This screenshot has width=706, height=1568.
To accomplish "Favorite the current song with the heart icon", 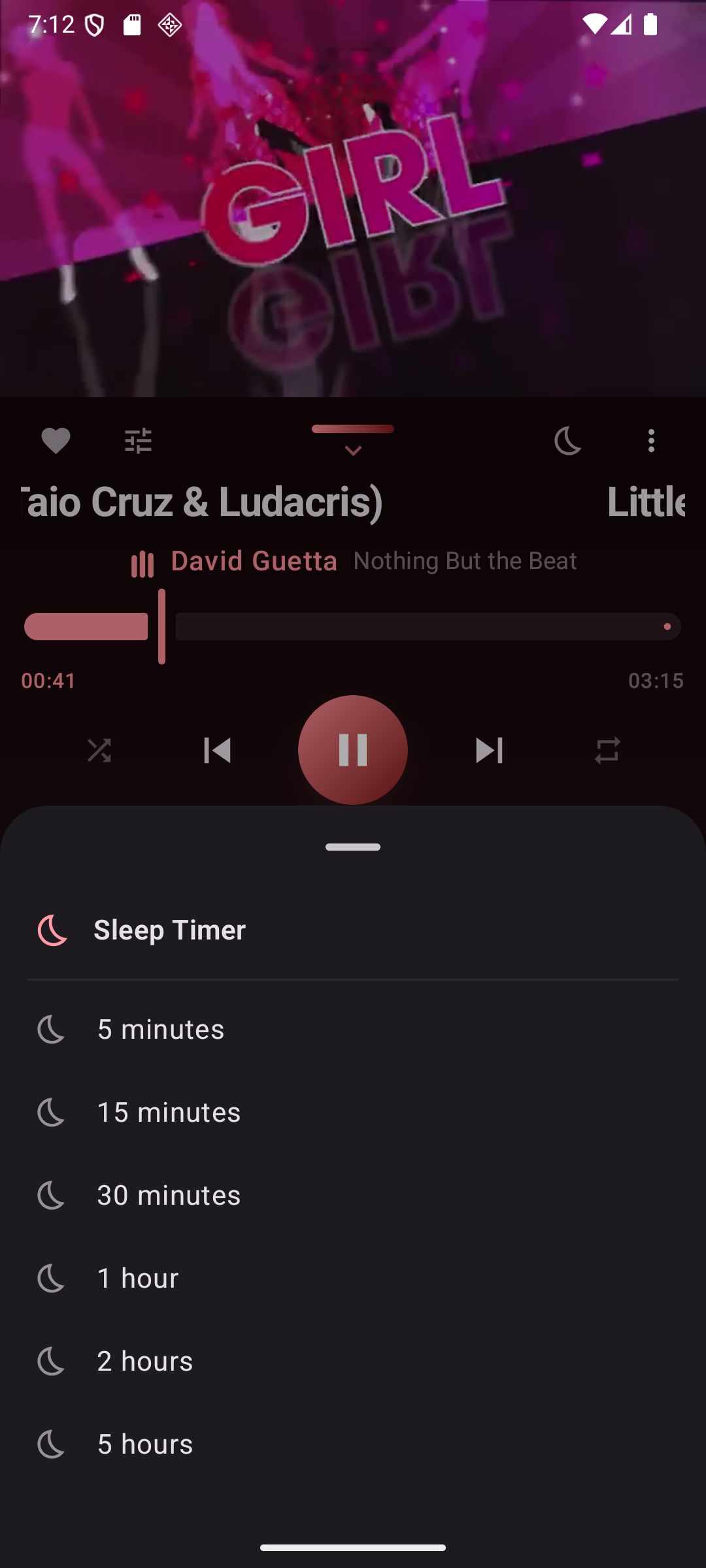I will pyautogui.click(x=56, y=441).
